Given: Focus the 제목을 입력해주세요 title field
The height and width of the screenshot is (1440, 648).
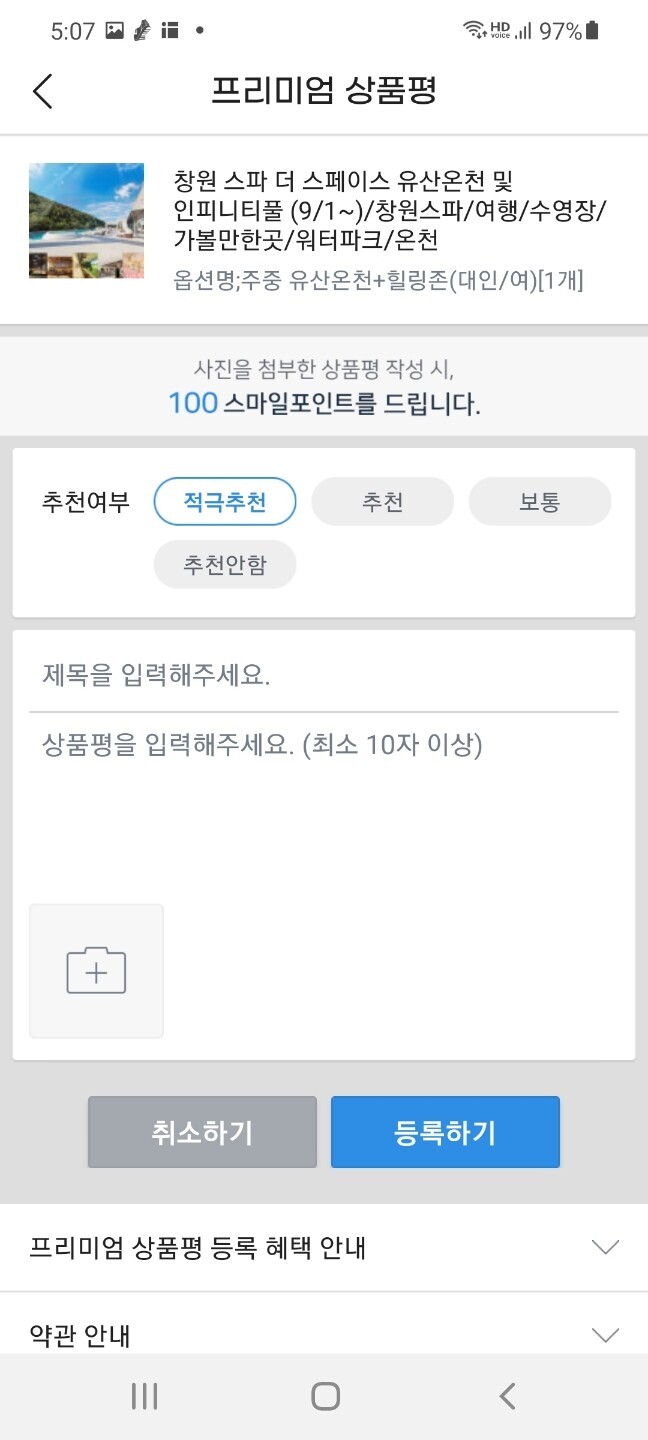Looking at the screenshot, I should (x=323, y=675).
